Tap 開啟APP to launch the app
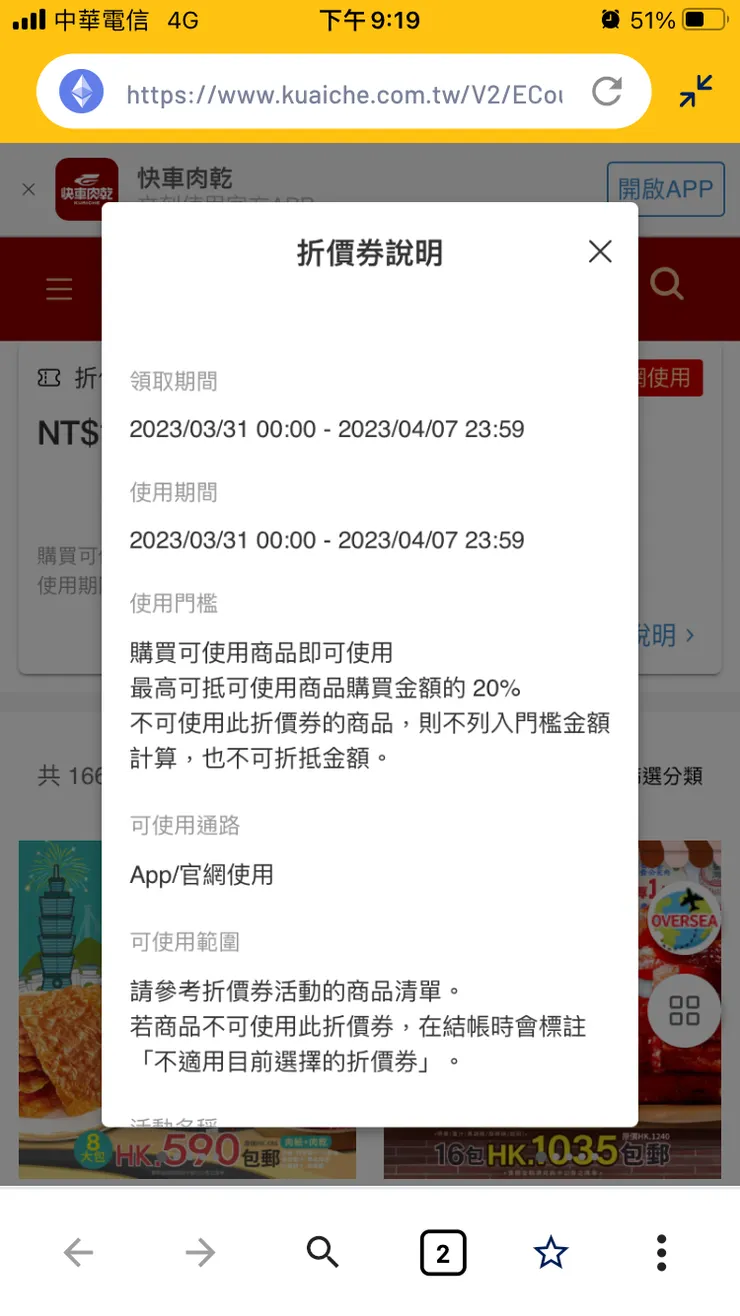 pyautogui.click(x=665, y=189)
